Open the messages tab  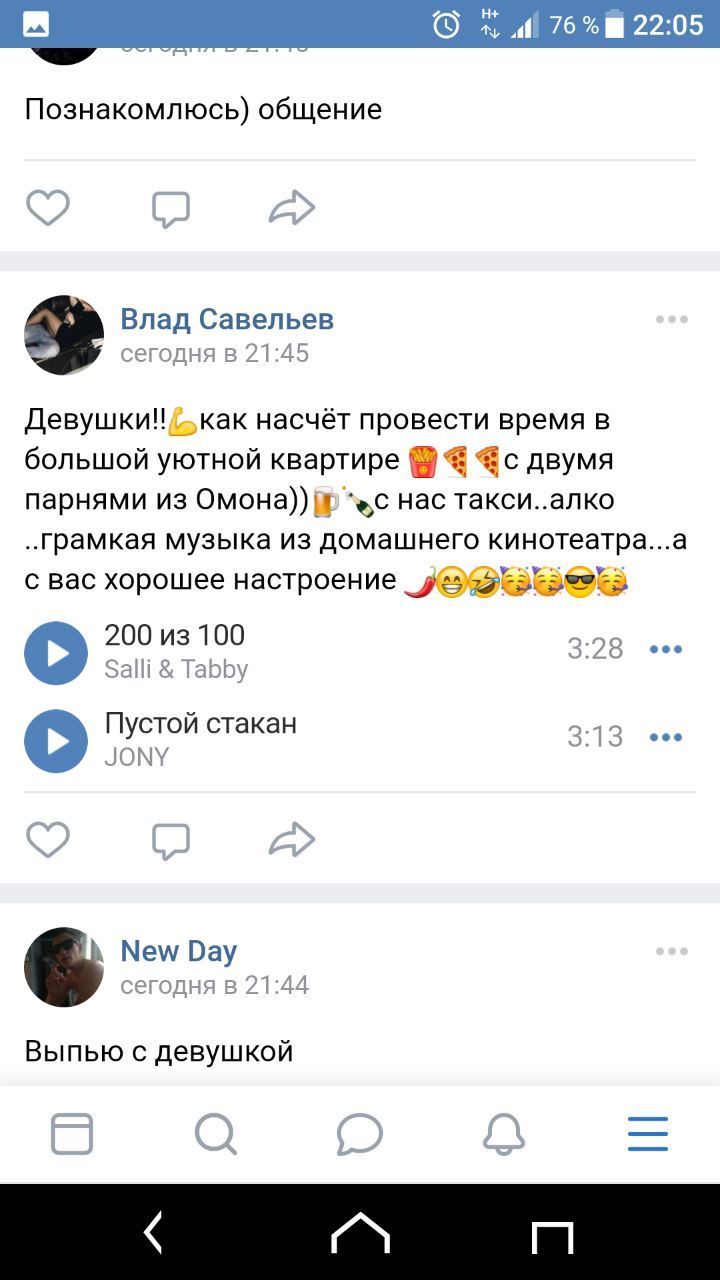pyautogui.click(x=359, y=1134)
